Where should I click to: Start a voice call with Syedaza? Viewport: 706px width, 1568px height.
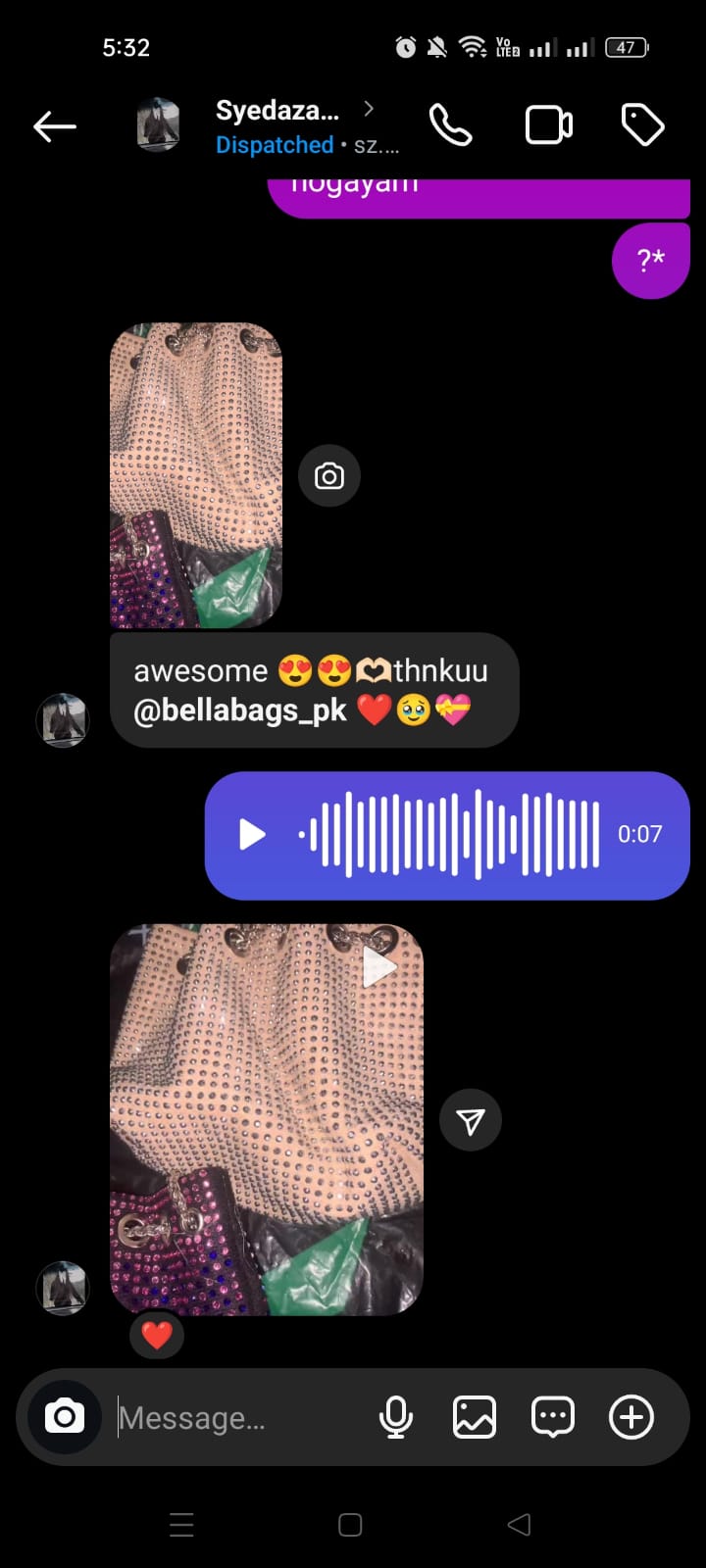pos(451,126)
